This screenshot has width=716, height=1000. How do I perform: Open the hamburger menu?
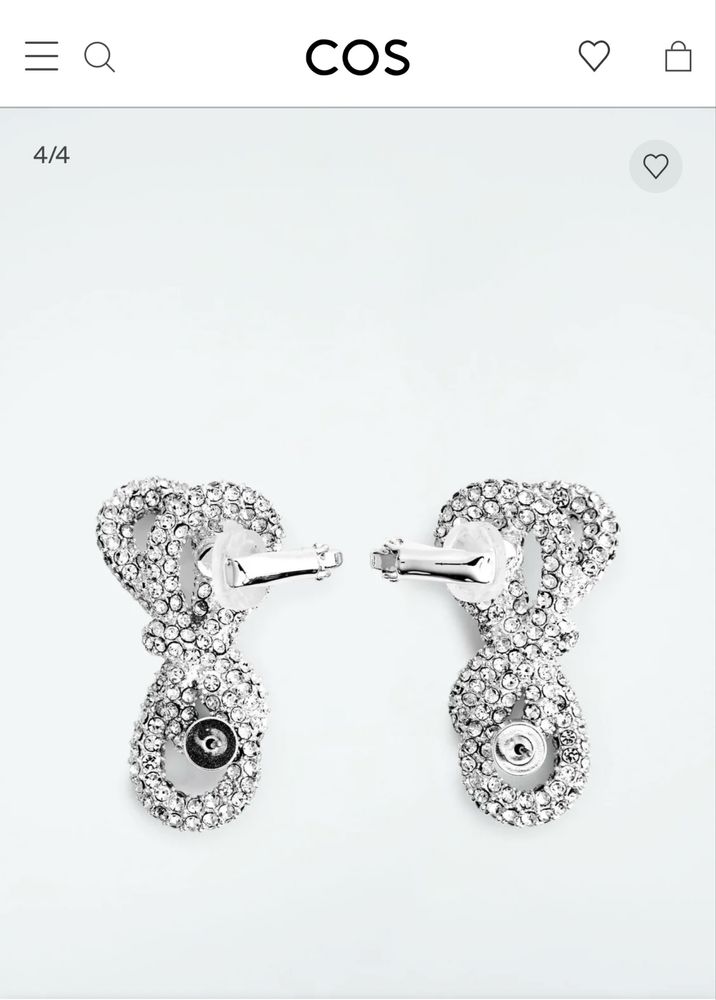42,56
